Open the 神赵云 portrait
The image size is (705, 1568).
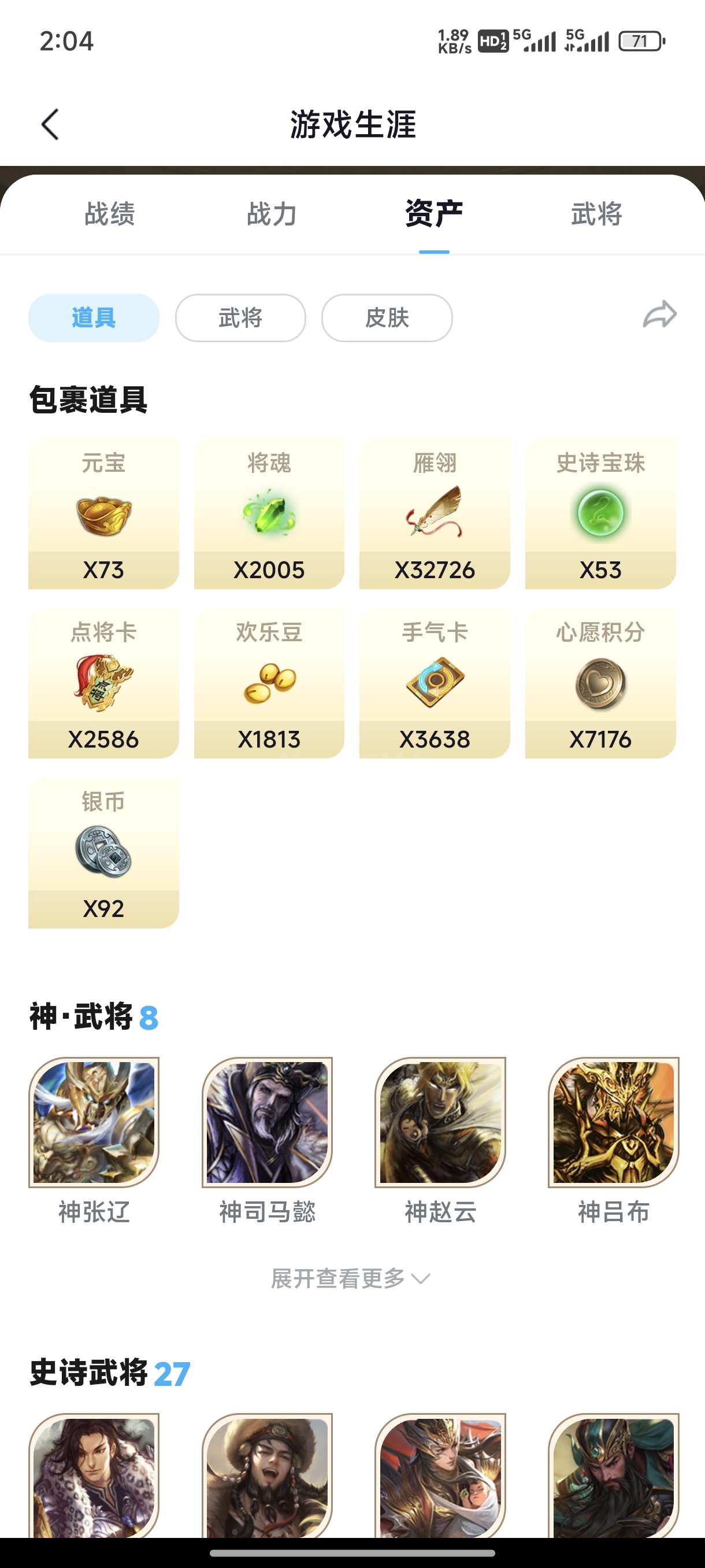(x=440, y=1122)
